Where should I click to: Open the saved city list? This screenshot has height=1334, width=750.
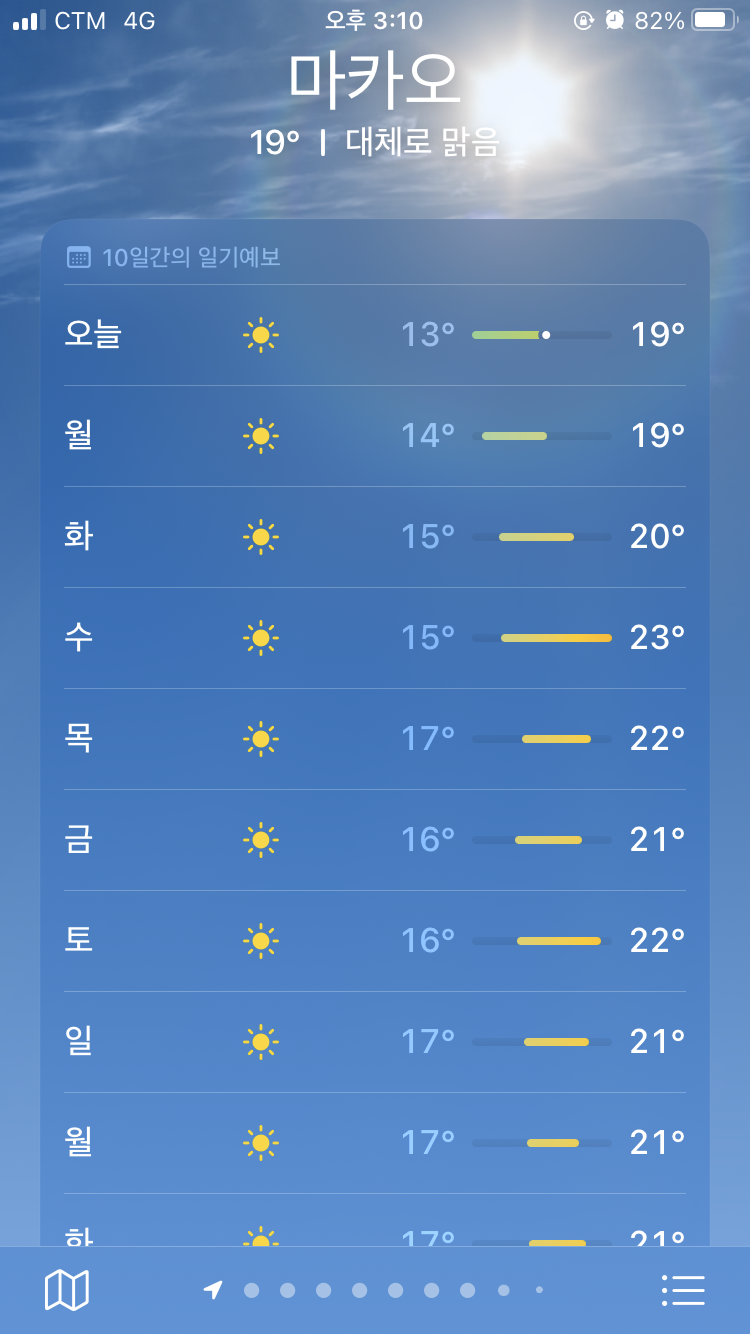(683, 1290)
